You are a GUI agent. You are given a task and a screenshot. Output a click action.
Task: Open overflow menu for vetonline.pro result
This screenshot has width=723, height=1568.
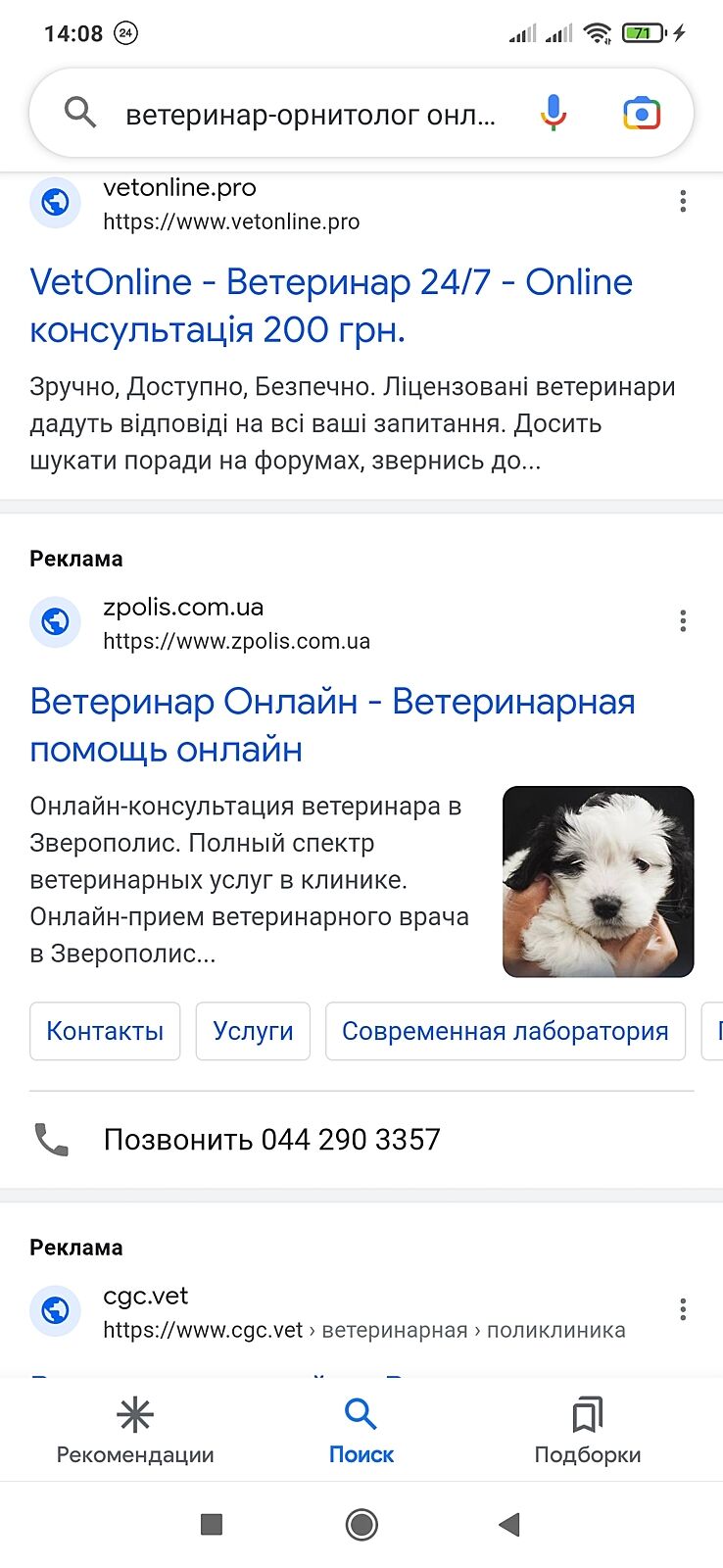coord(683,202)
